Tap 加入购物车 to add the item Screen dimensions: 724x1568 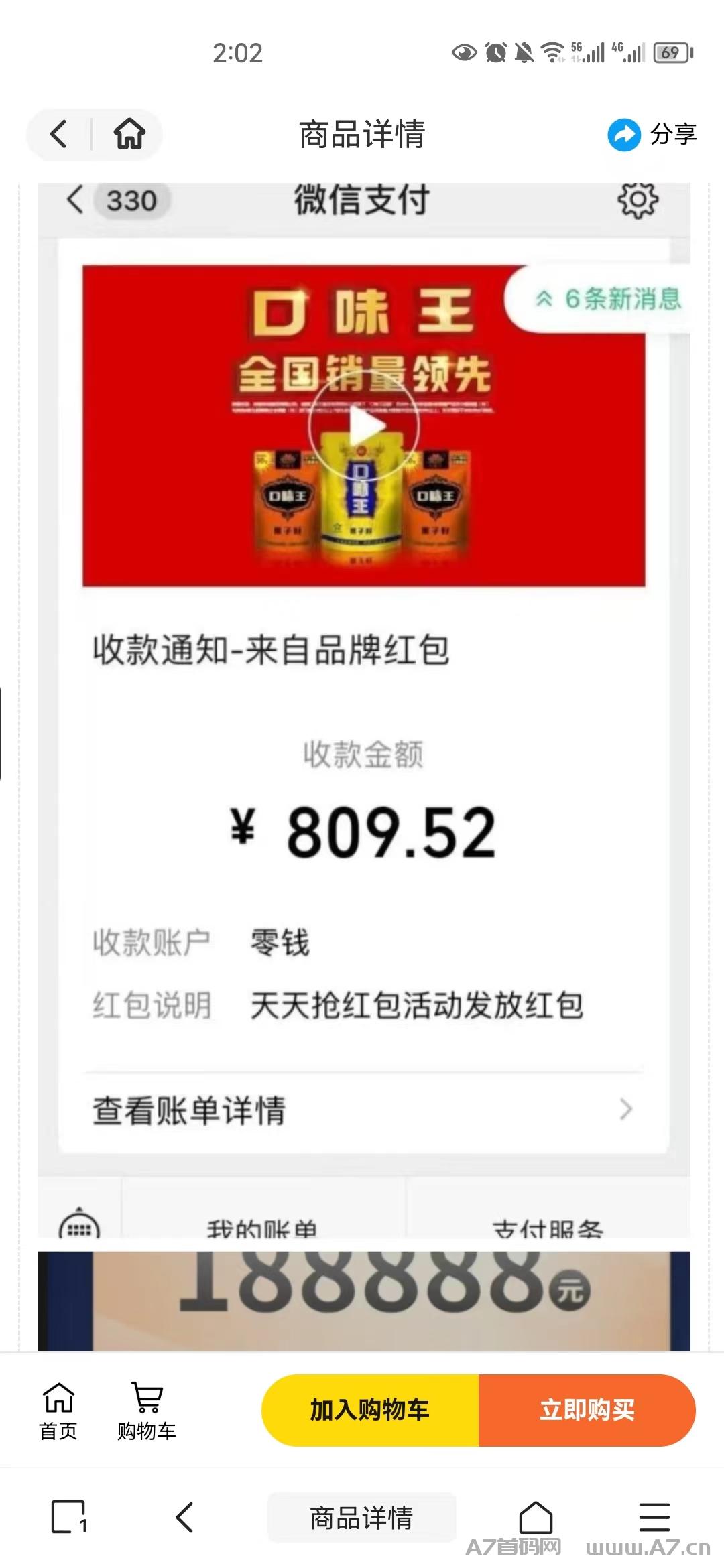[370, 1410]
